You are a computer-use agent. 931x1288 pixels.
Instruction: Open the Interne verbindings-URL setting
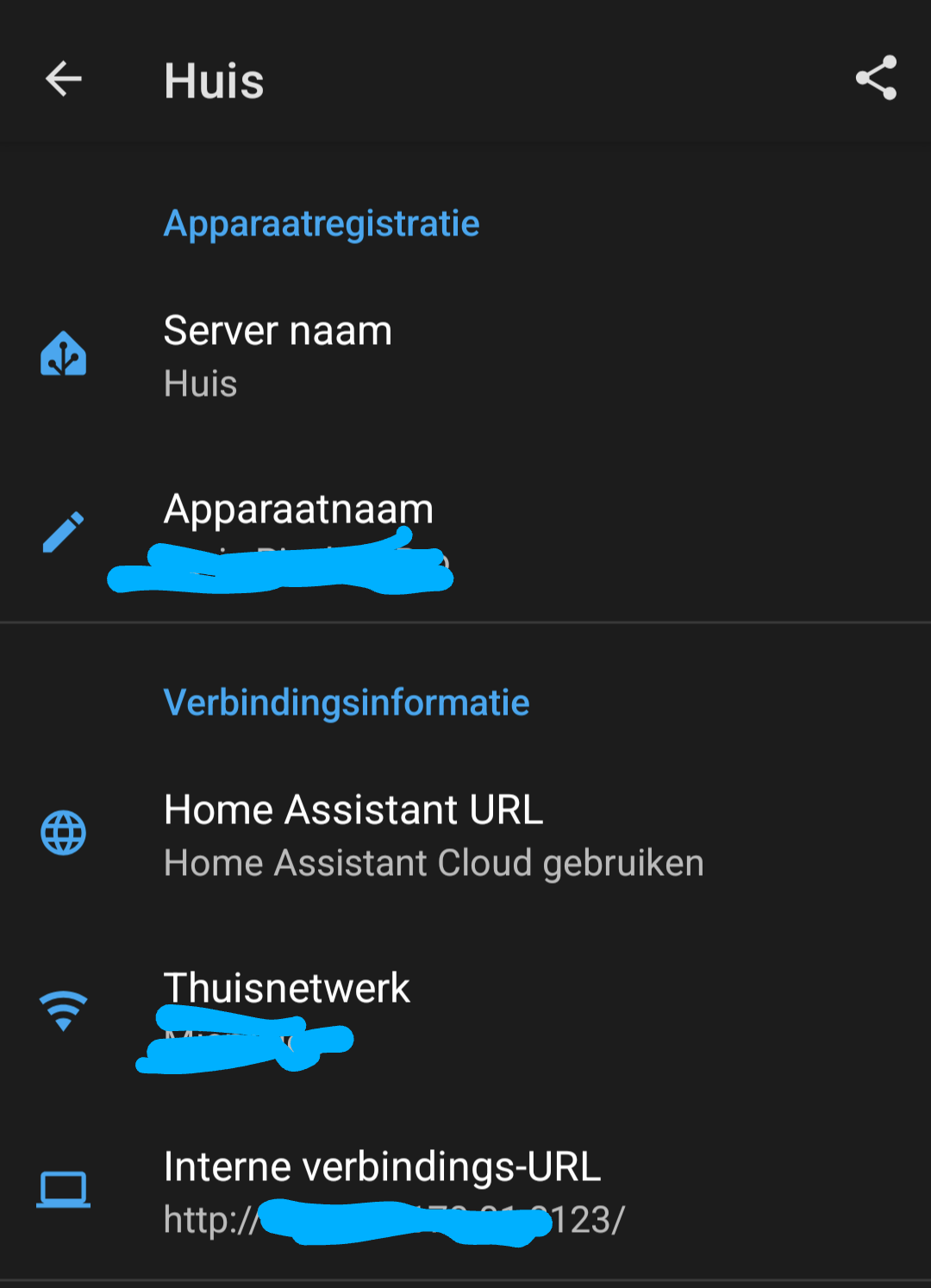click(382, 1191)
